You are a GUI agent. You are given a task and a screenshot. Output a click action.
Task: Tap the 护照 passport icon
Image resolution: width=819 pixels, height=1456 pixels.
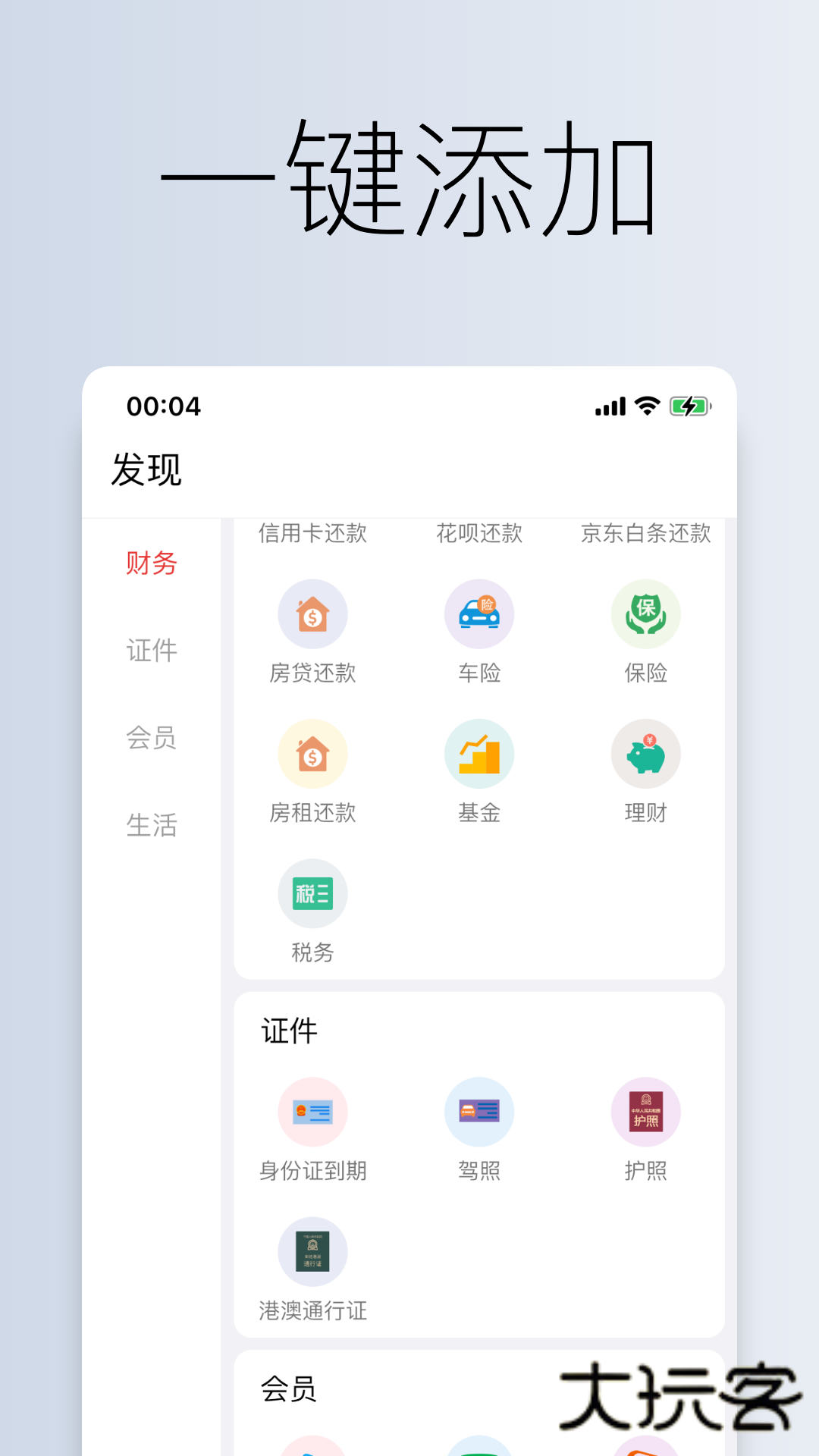point(646,1110)
